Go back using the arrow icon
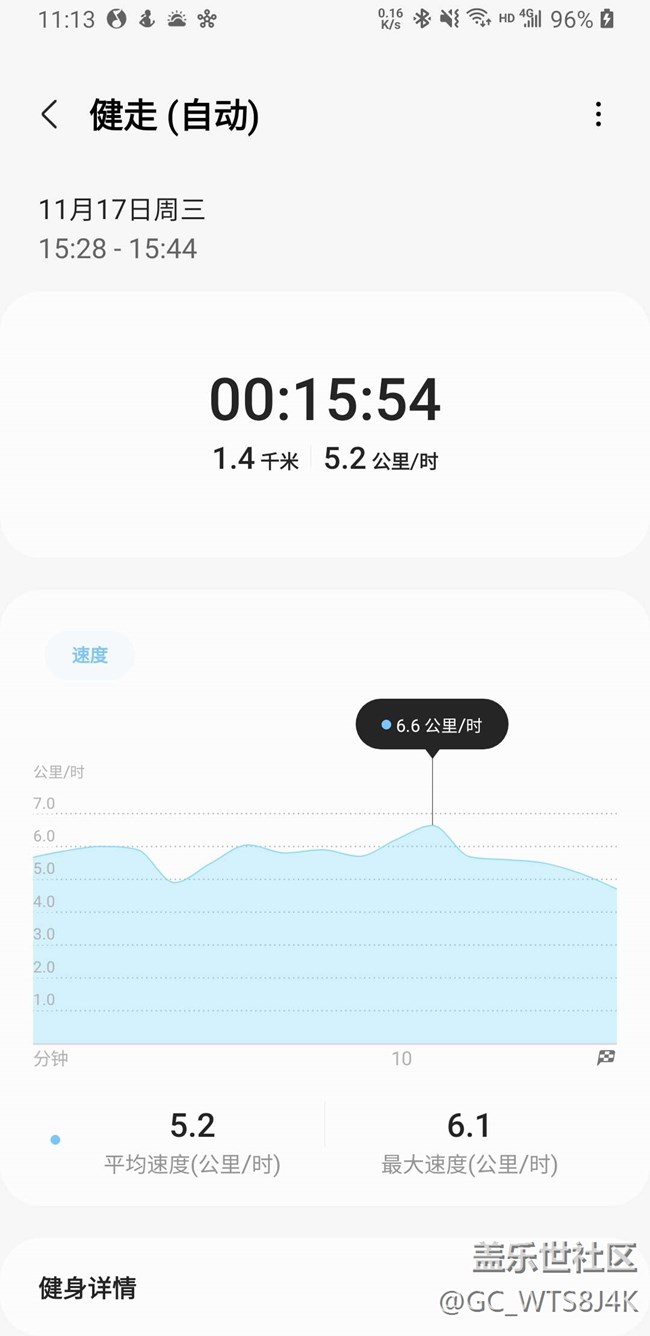 click(x=49, y=114)
